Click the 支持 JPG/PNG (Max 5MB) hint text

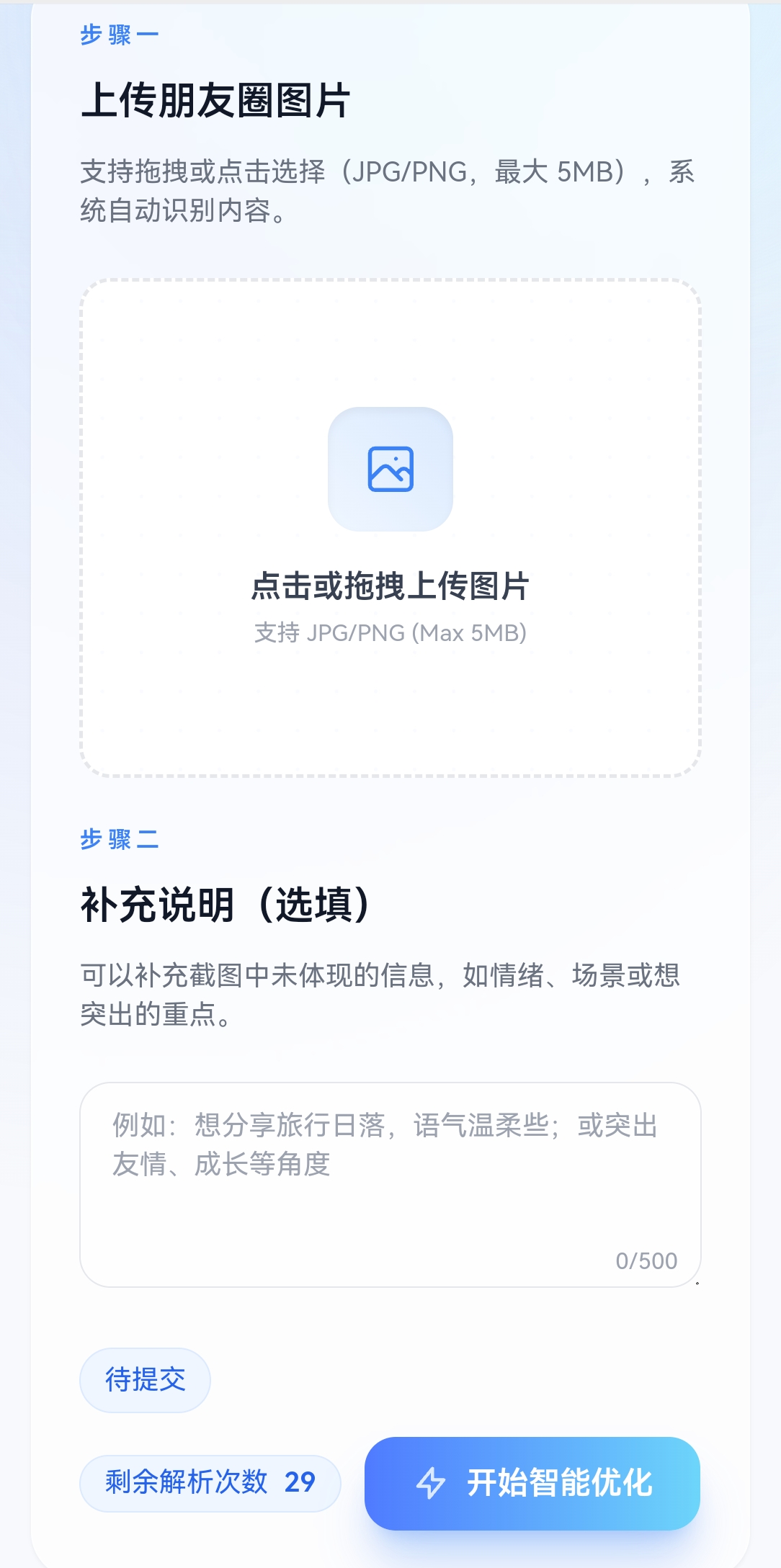(390, 632)
